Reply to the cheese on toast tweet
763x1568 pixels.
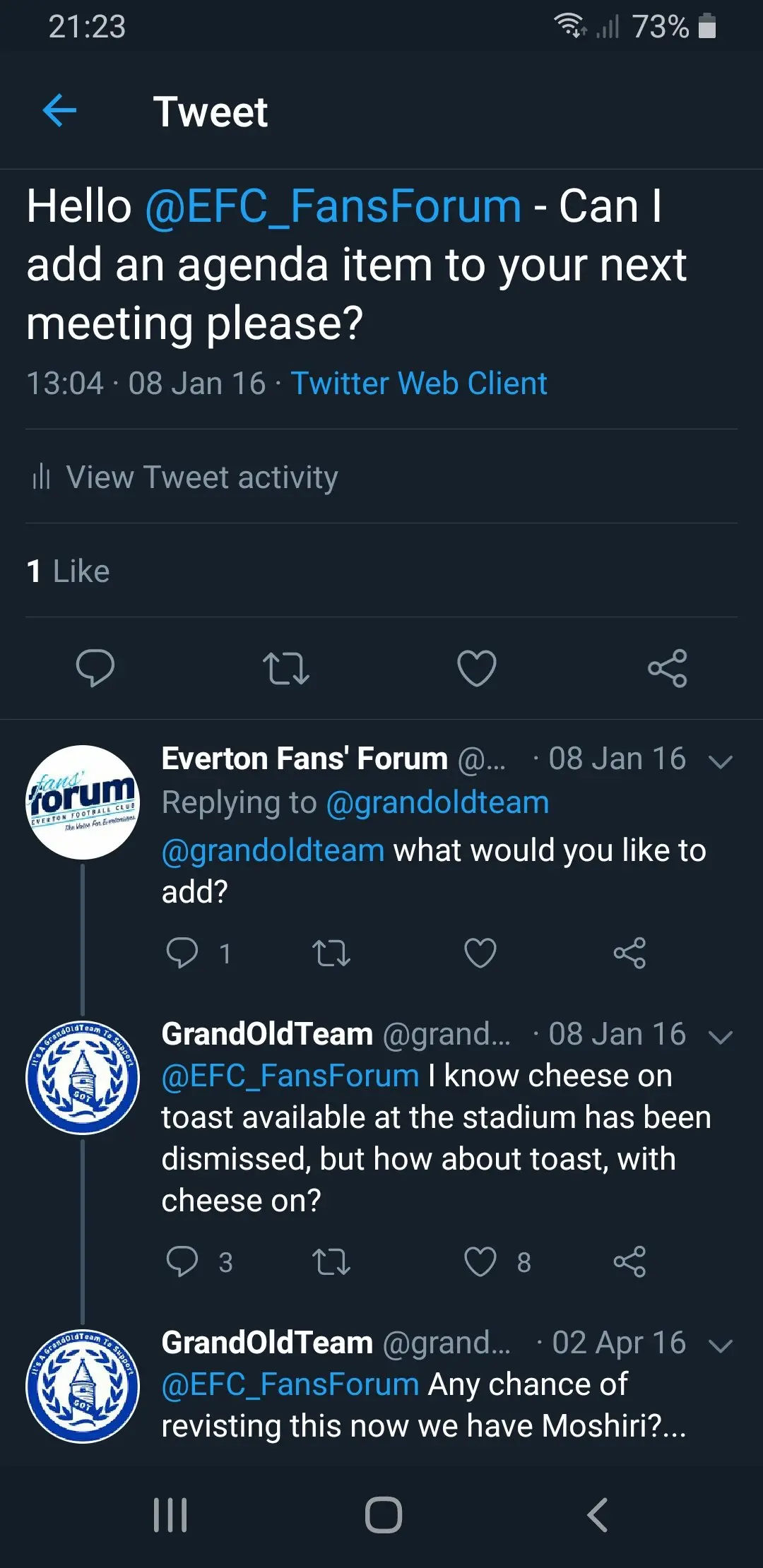182,1262
